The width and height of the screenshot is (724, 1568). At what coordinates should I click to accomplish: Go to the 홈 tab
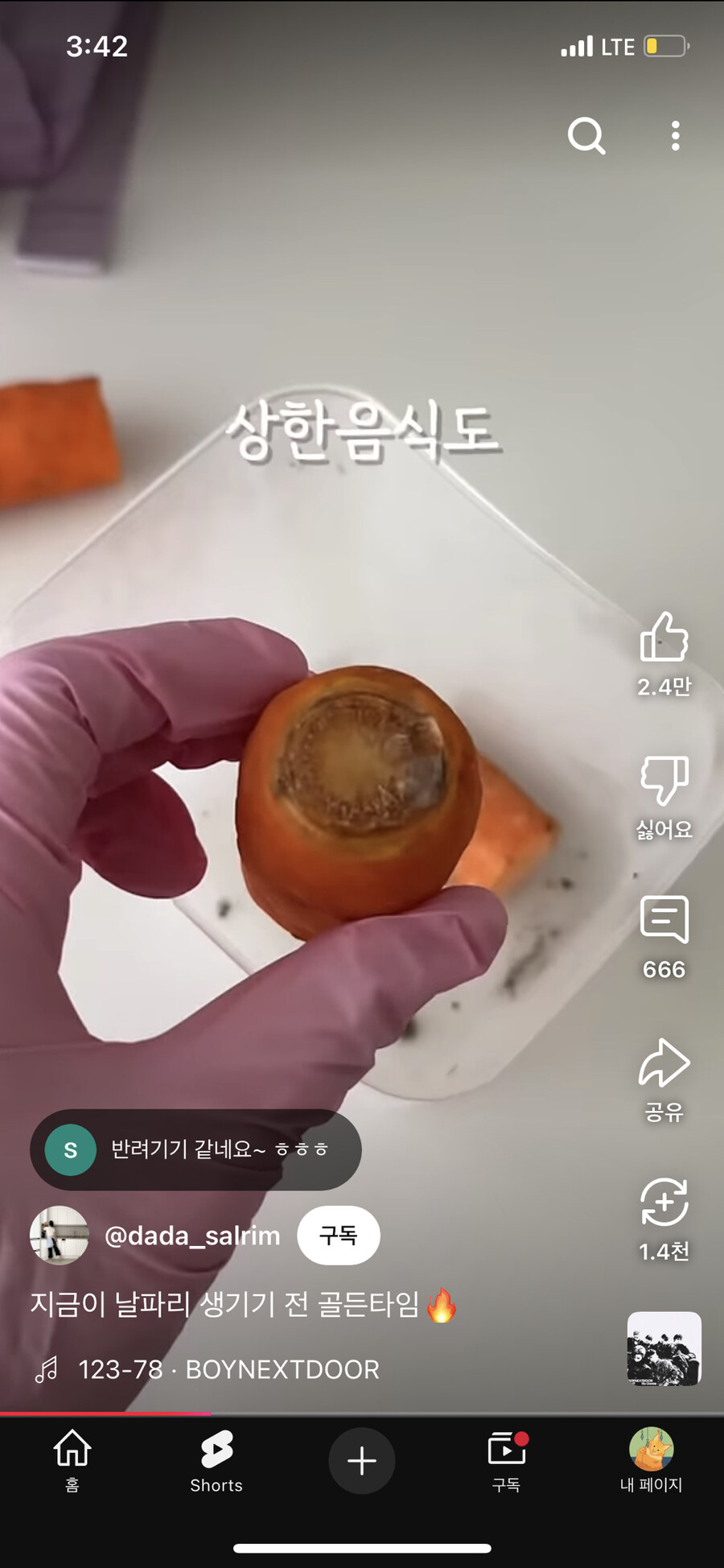click(72, 1461)
